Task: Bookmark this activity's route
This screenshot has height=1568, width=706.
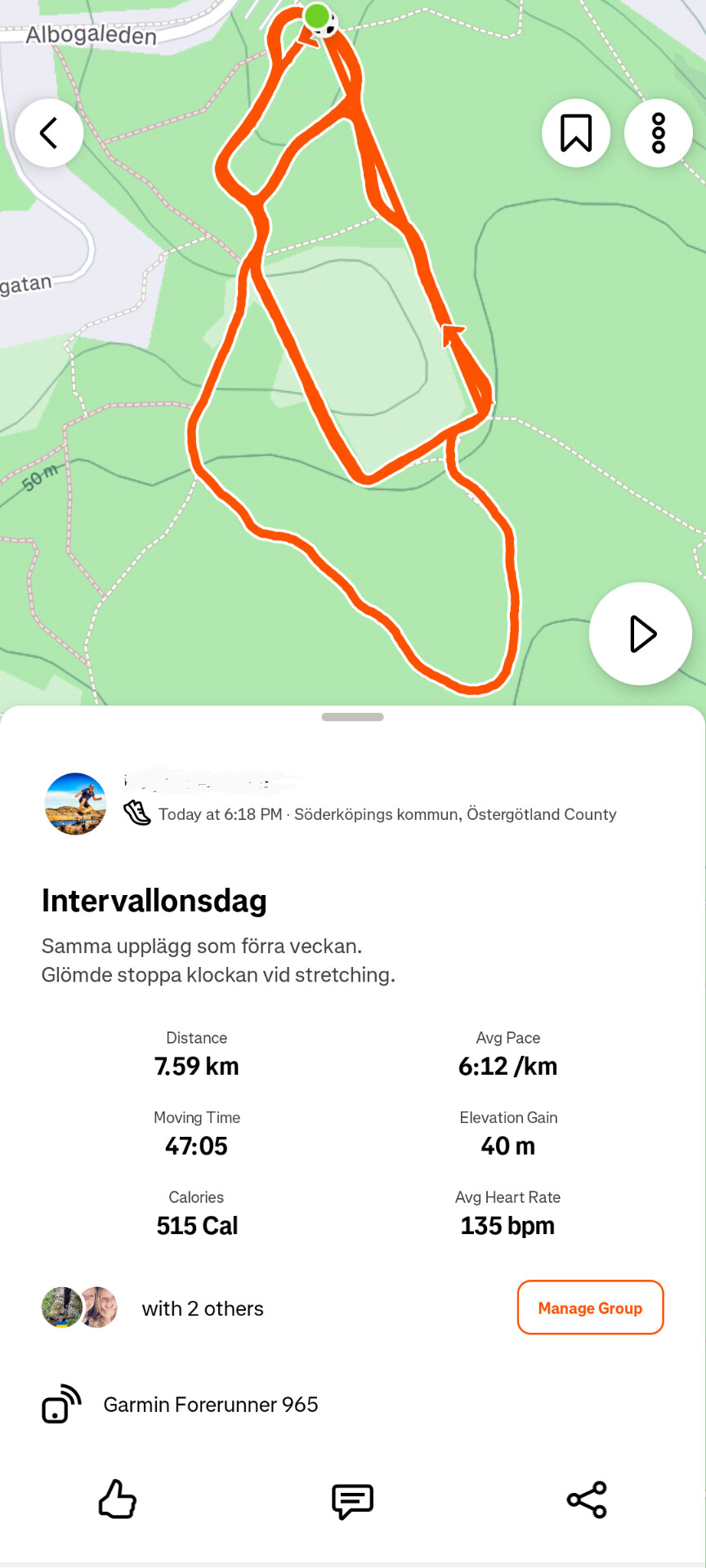Action: (576, 133)
